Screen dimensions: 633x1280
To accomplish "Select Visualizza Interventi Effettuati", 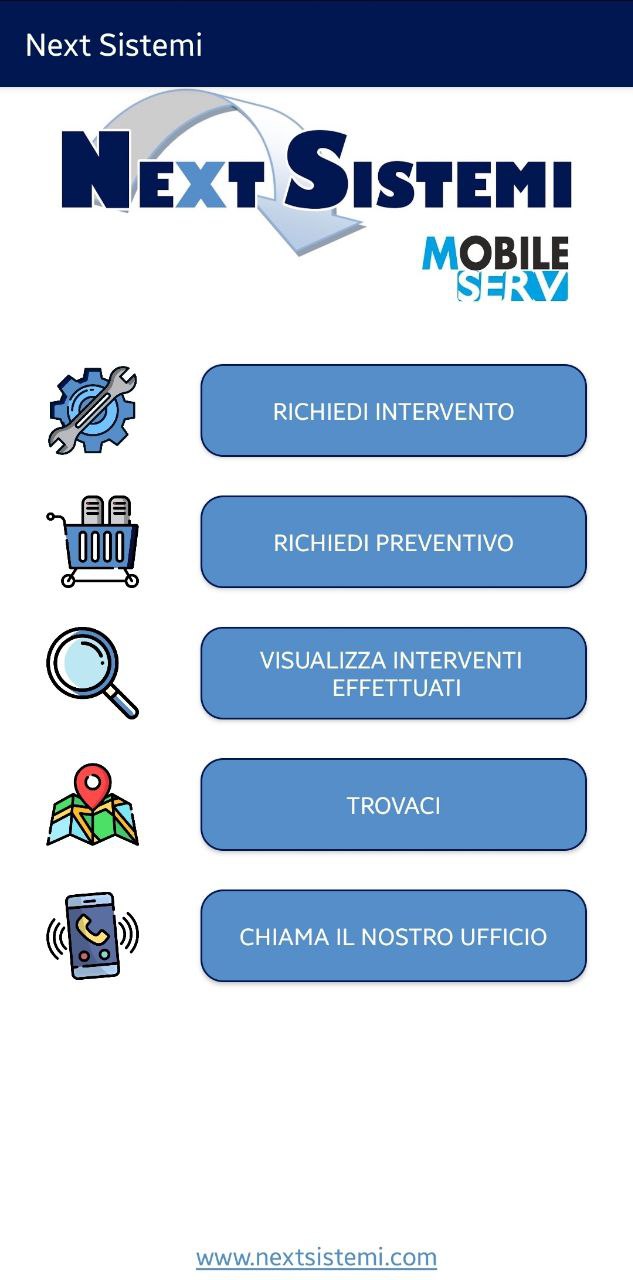I will (393, 673).
